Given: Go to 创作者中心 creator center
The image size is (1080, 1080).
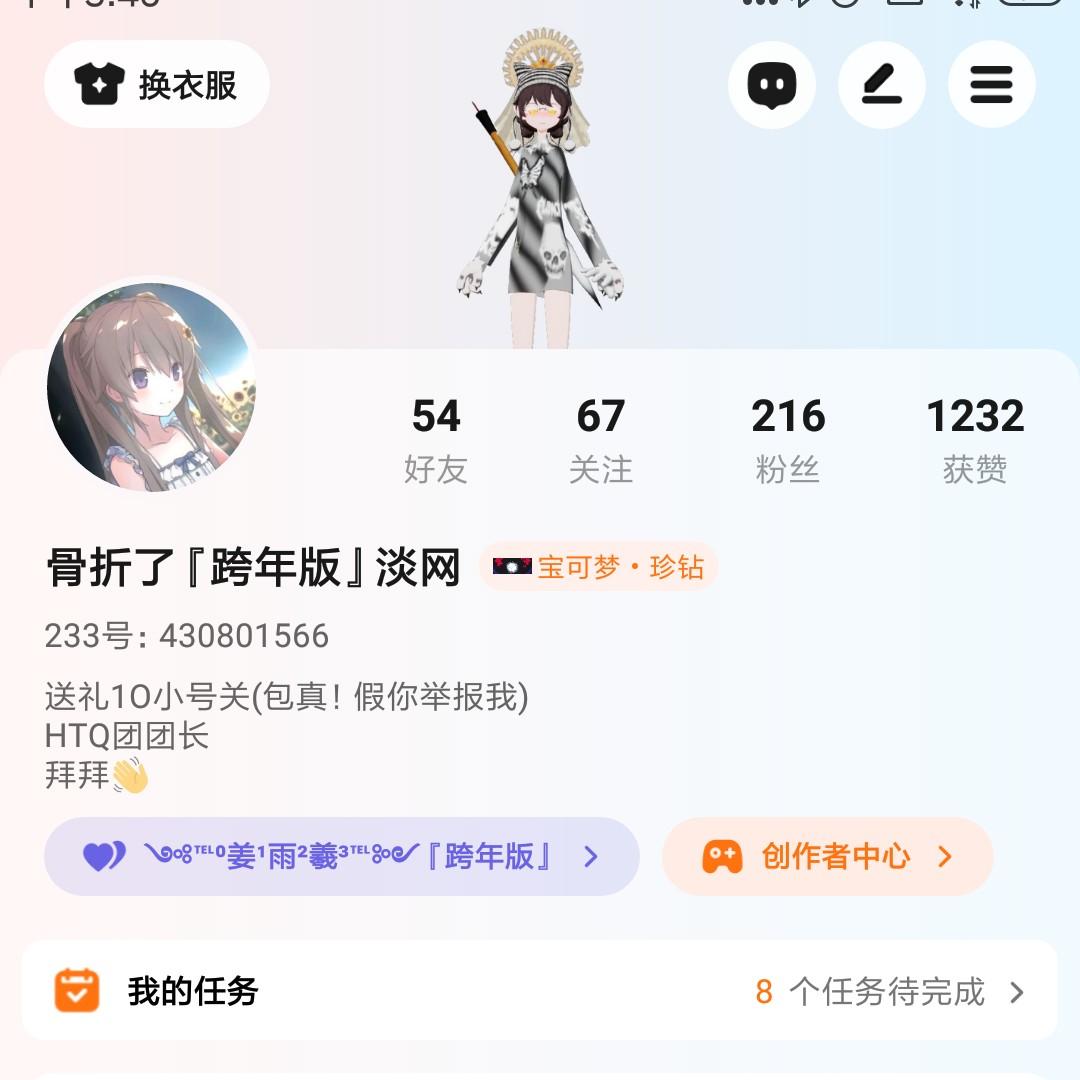Looking at the screenshot, I should (828, 856).
